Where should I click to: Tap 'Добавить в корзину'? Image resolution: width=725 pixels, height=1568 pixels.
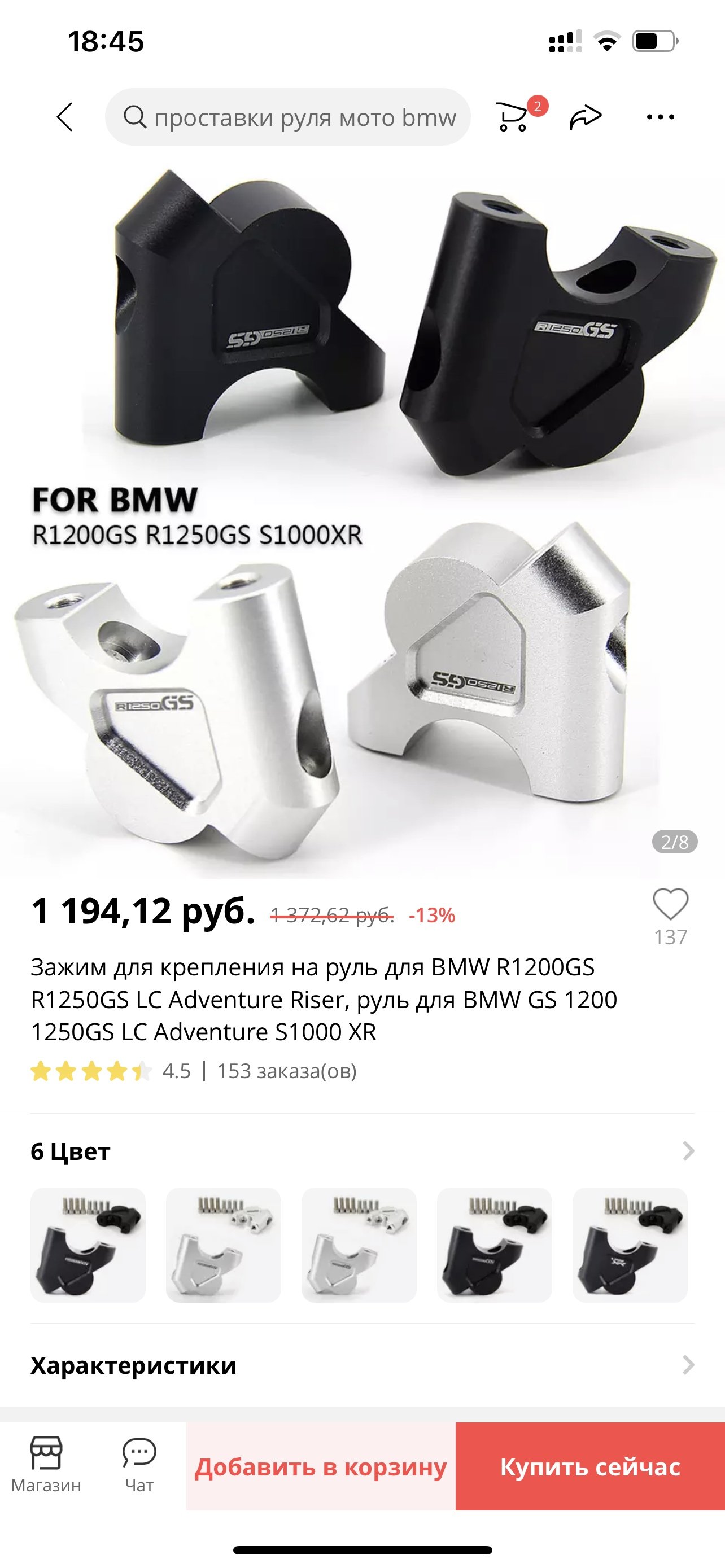(x=321, y=1467)
